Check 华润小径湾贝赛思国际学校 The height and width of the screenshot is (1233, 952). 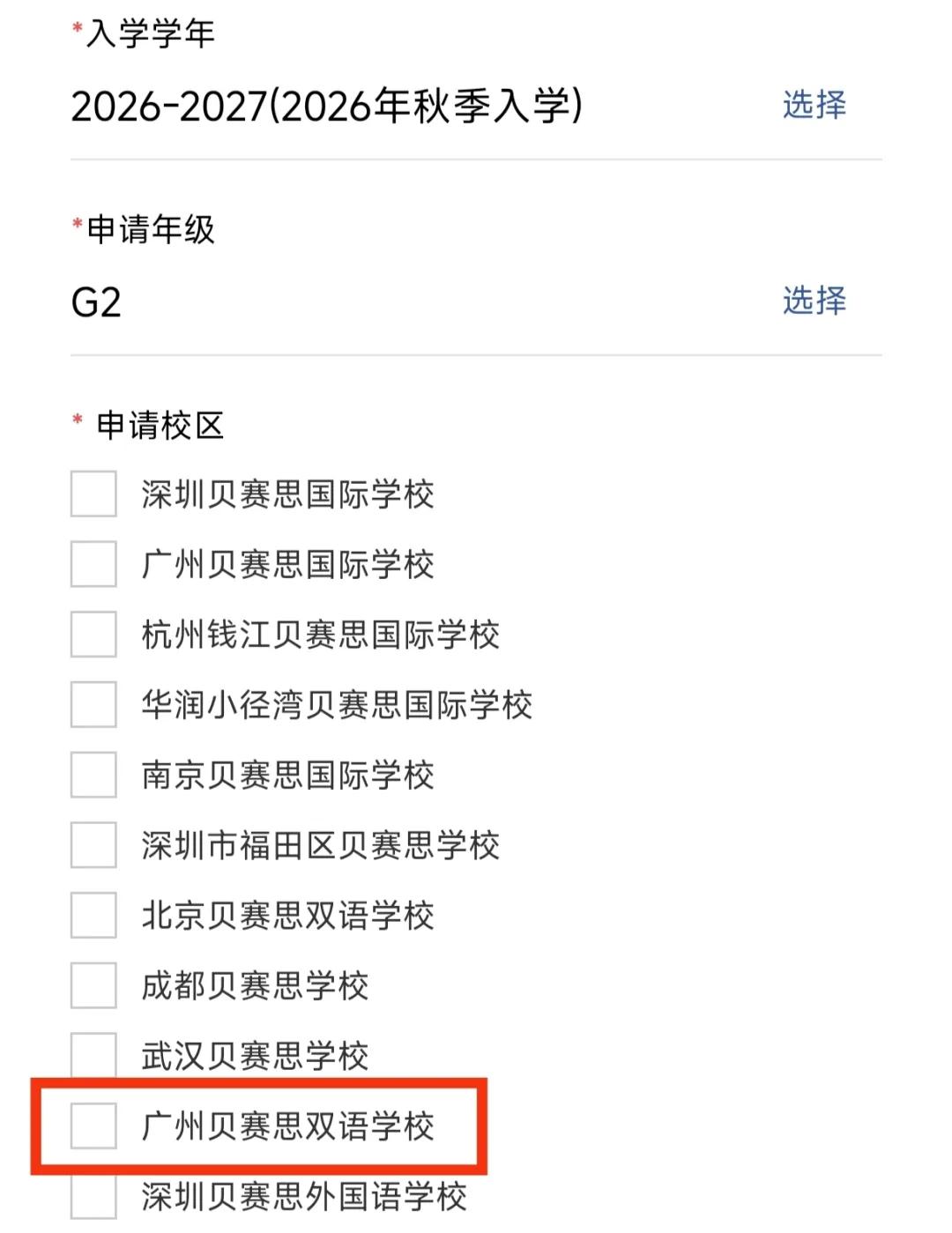[x=93, y=704]
